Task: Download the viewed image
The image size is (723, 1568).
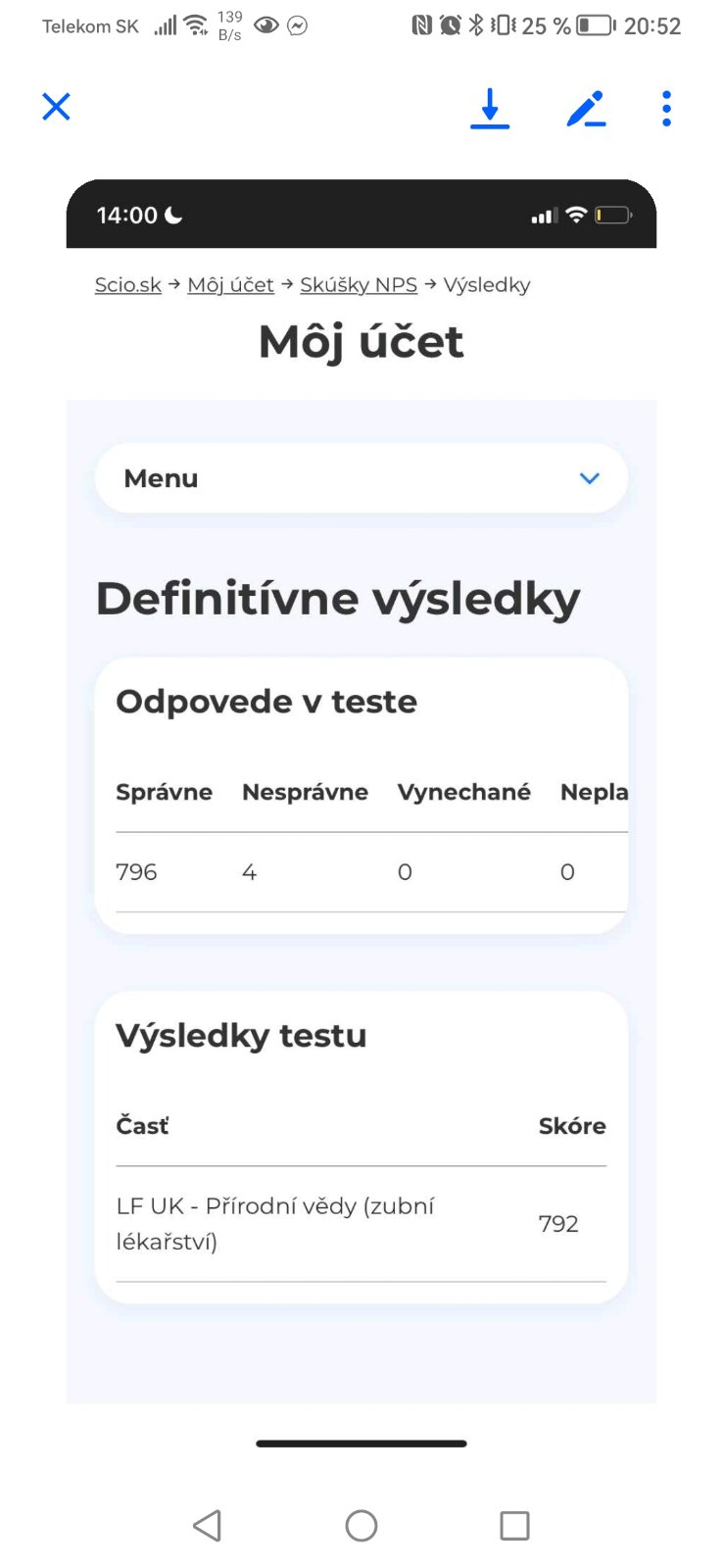Action: [x=490, y=108]
